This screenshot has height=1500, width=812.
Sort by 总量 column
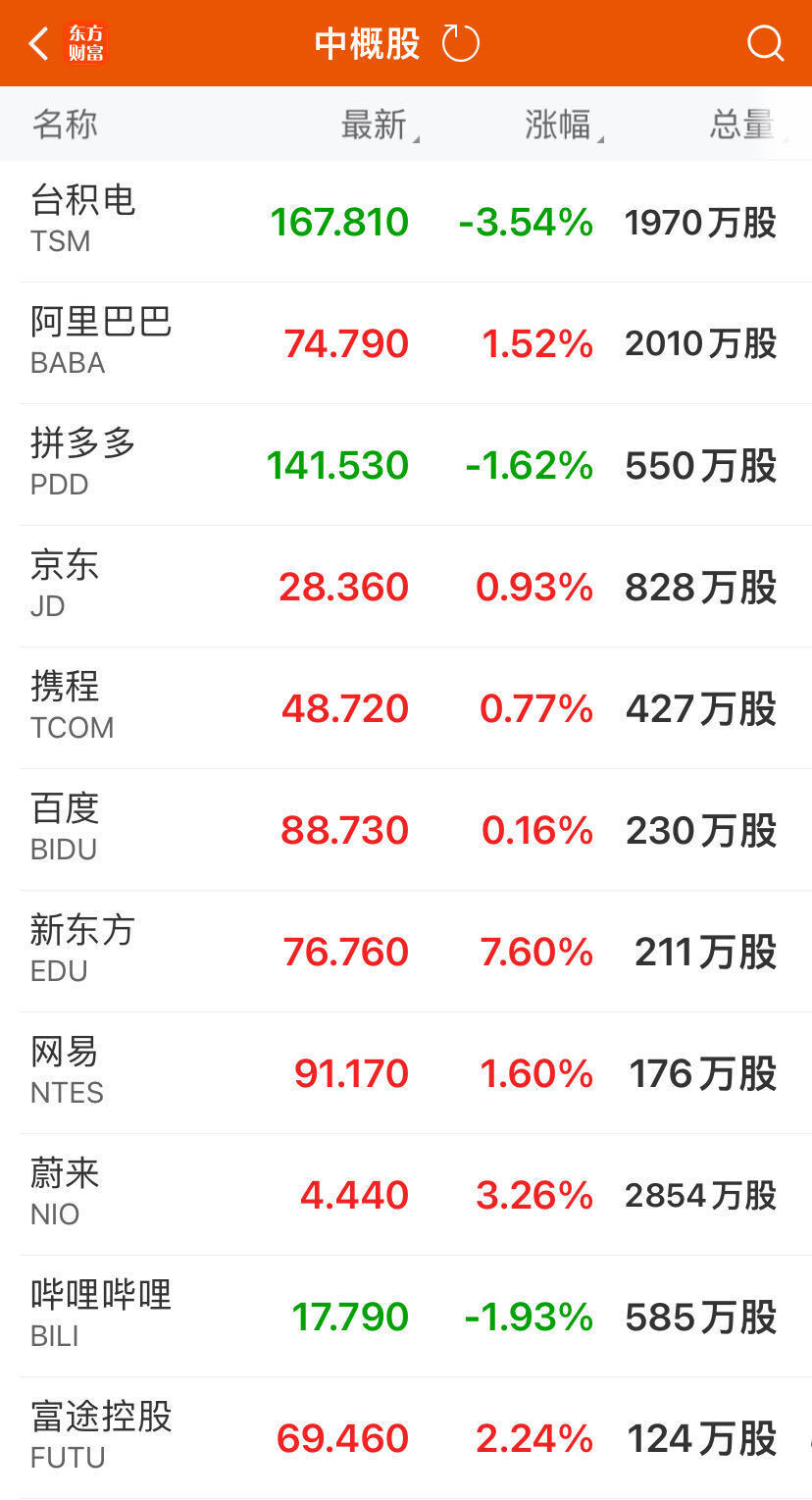point(747,125)
